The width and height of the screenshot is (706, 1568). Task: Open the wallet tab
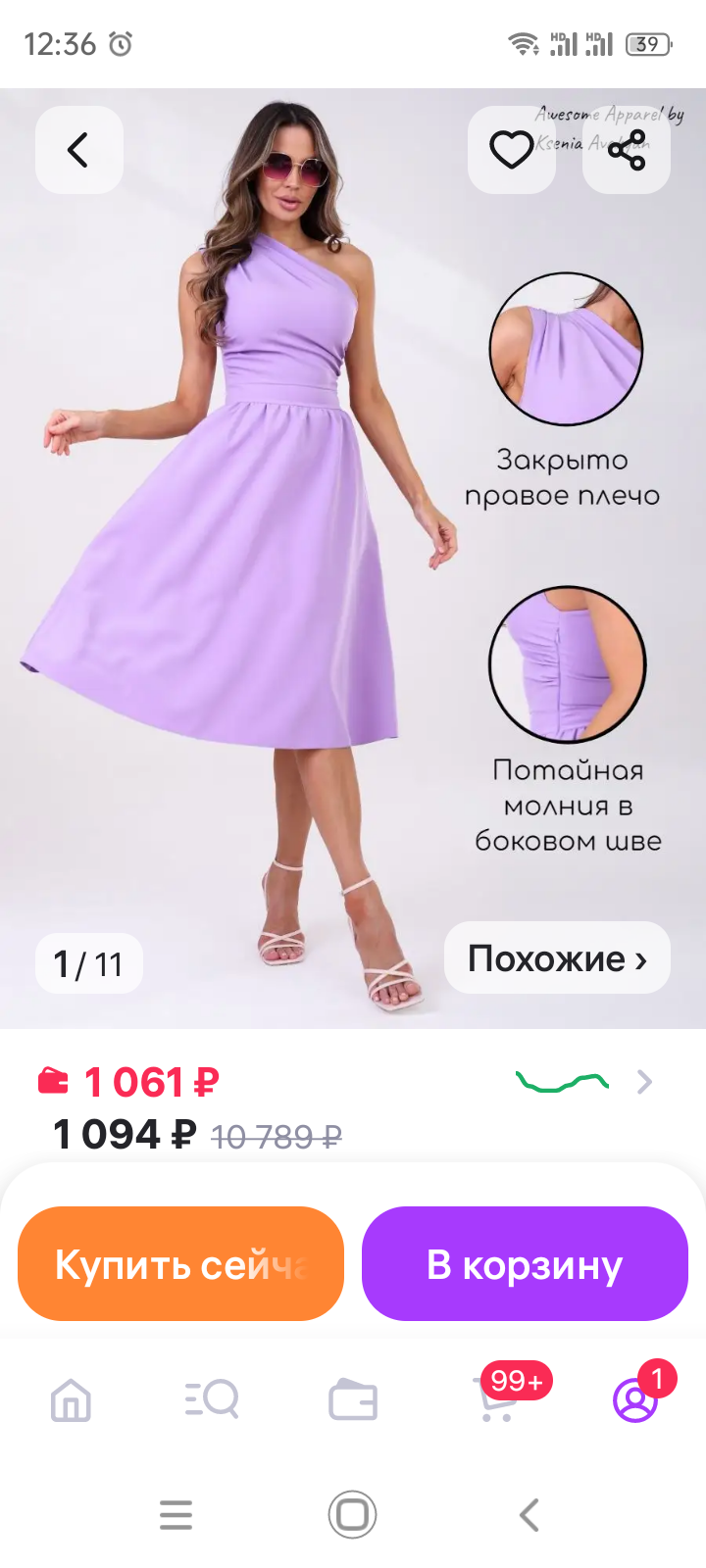[353, 1399]
